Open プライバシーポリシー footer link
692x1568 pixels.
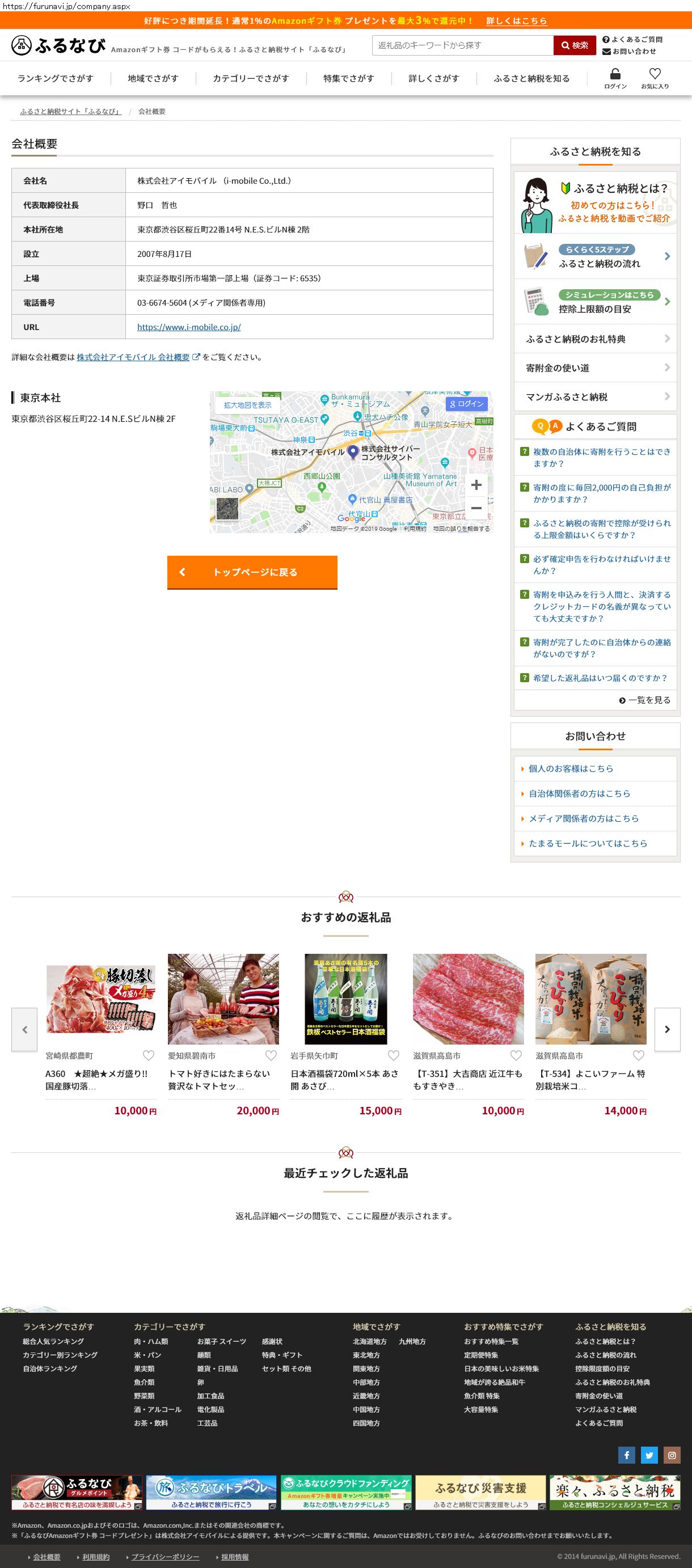click(165, 1557)
